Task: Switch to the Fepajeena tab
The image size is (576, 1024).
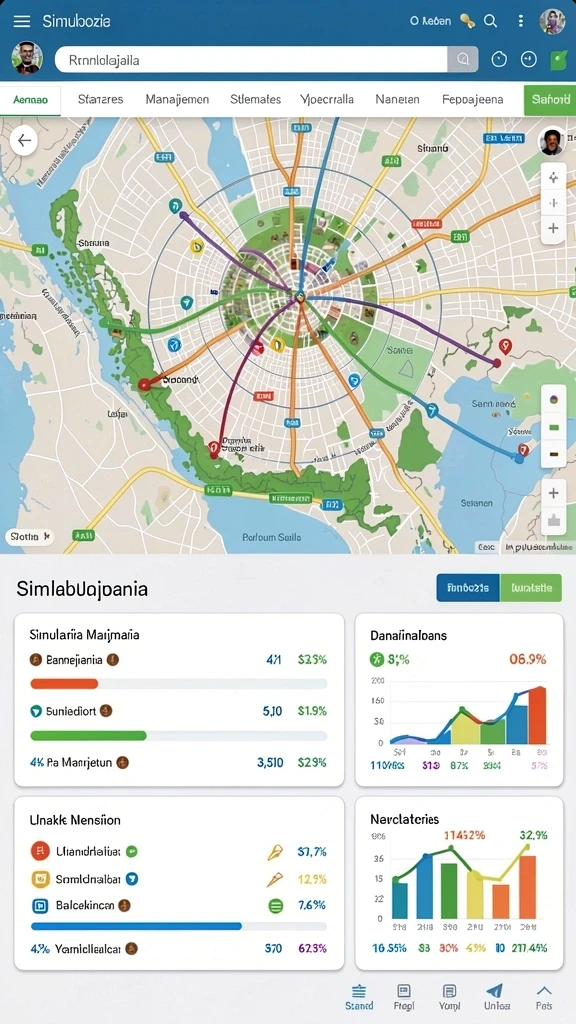Action: 473,99
